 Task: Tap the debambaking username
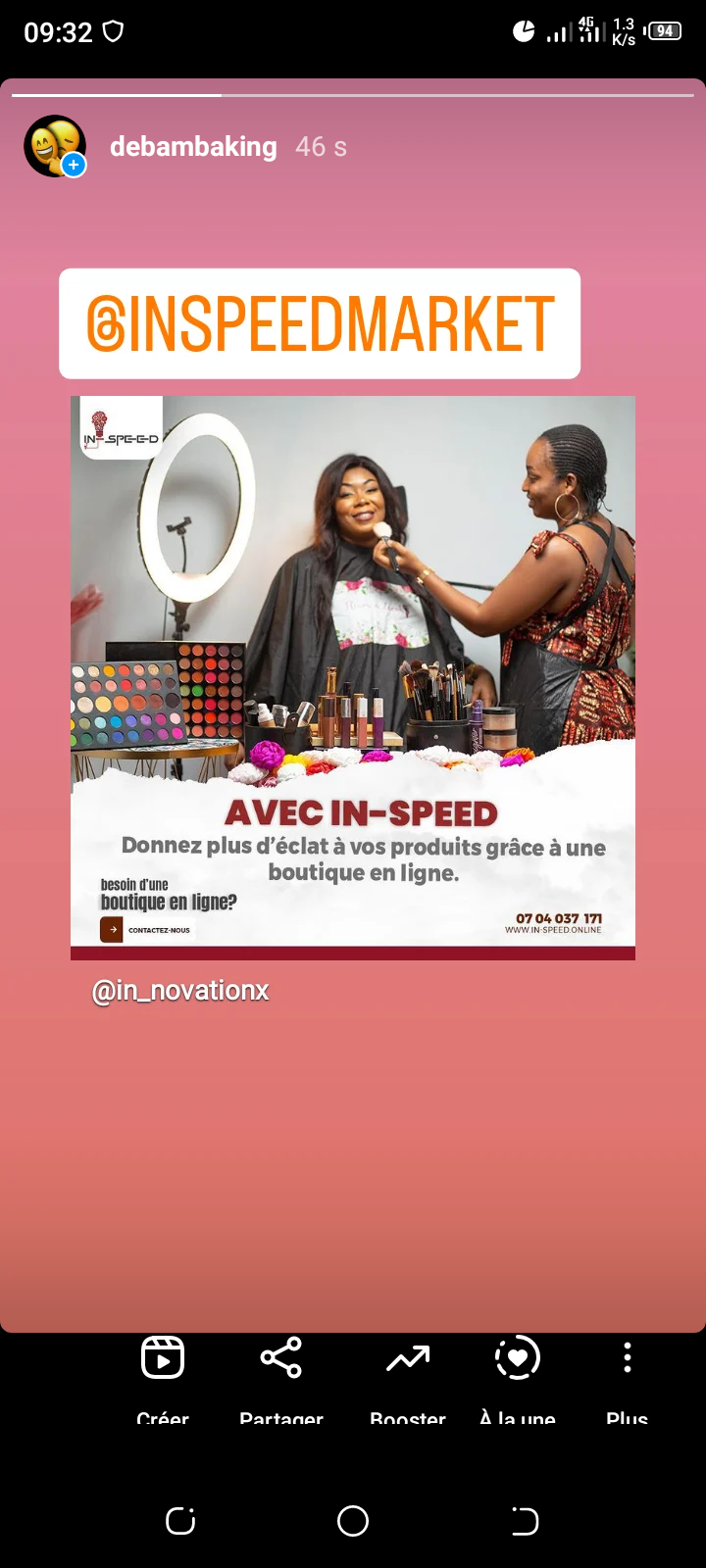[193, 147]
